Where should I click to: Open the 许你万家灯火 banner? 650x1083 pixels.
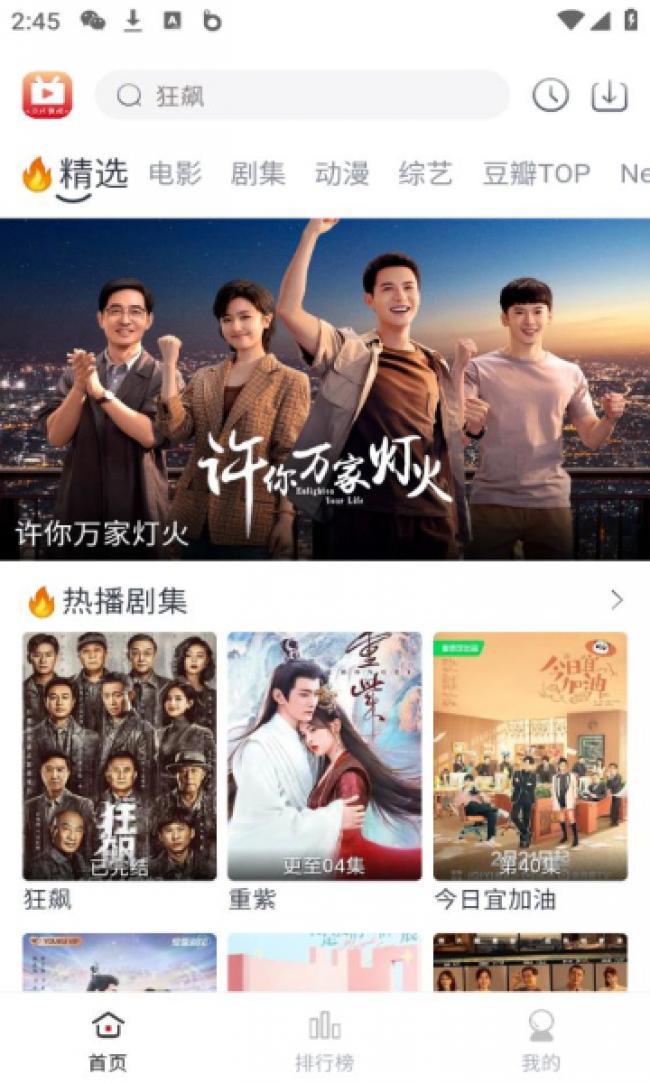(325, 388)
